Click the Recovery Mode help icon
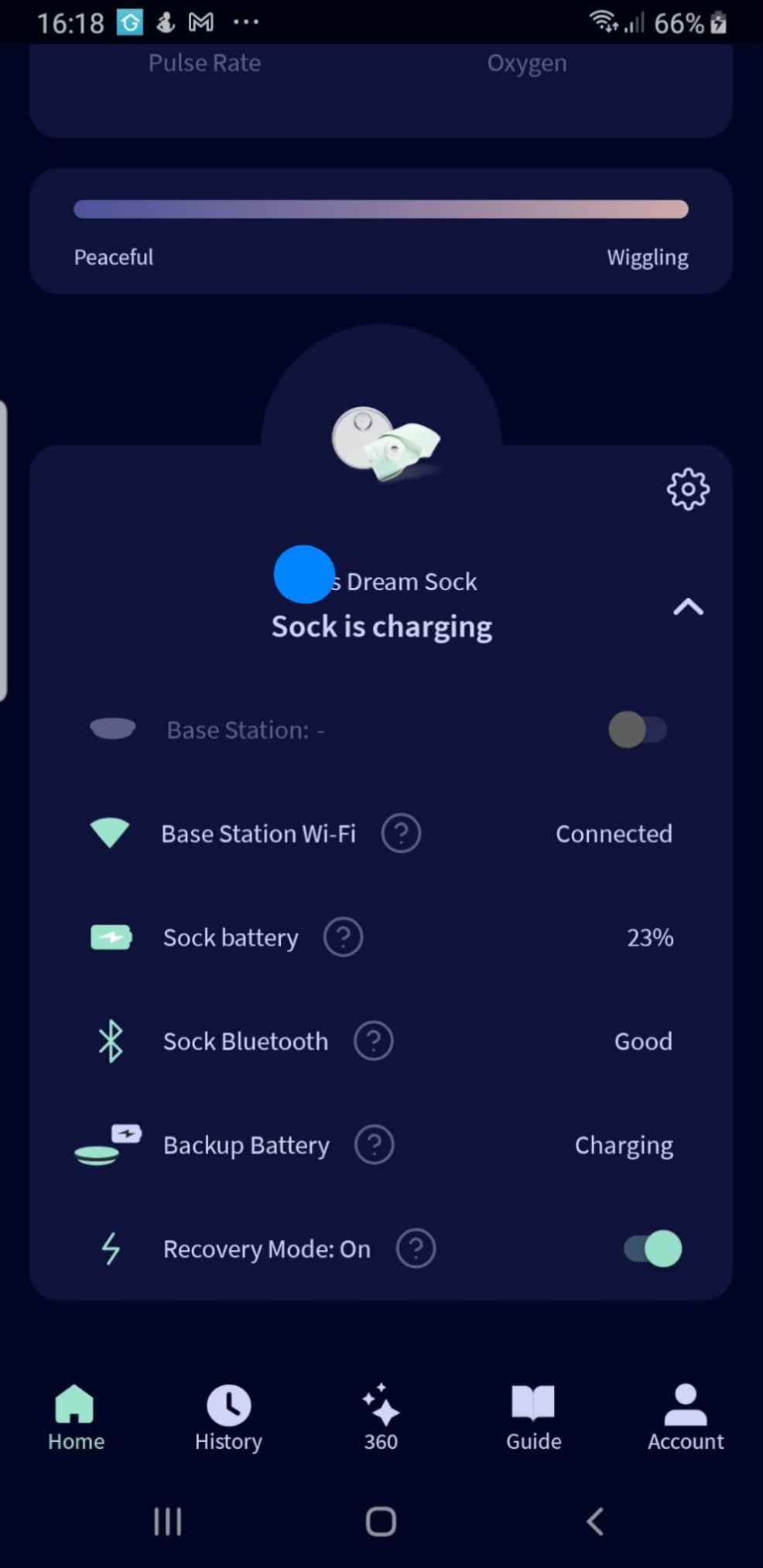The width and height of the screenshot is (763, 1568). (x=416, y=1249)
